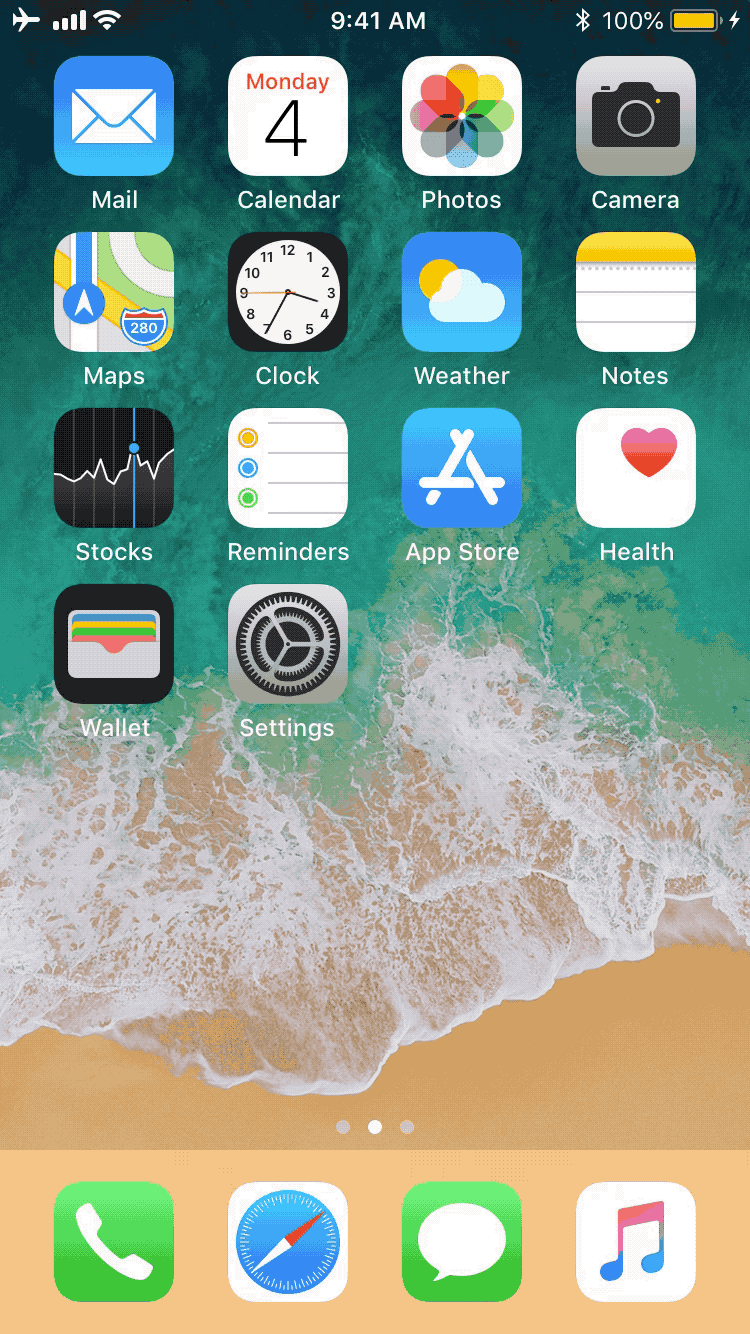750x1334 pixels.
Task: Open the Mail app
Action: click(x=114, y=116)
